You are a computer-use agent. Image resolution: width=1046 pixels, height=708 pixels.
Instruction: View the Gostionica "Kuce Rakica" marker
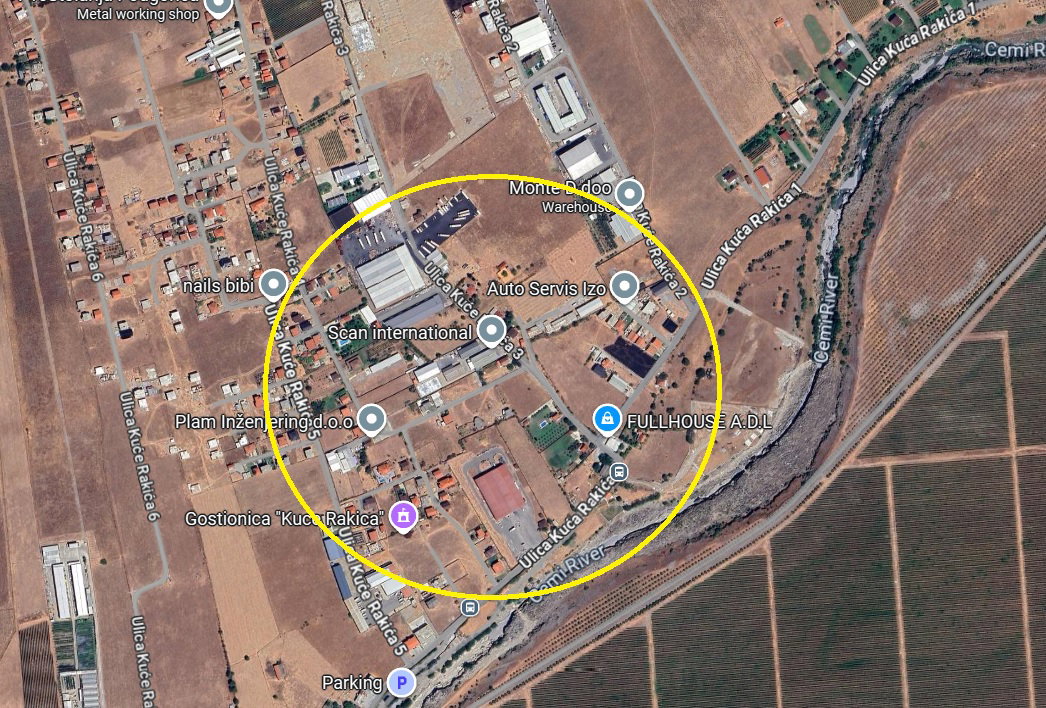[x=403, y=517]
